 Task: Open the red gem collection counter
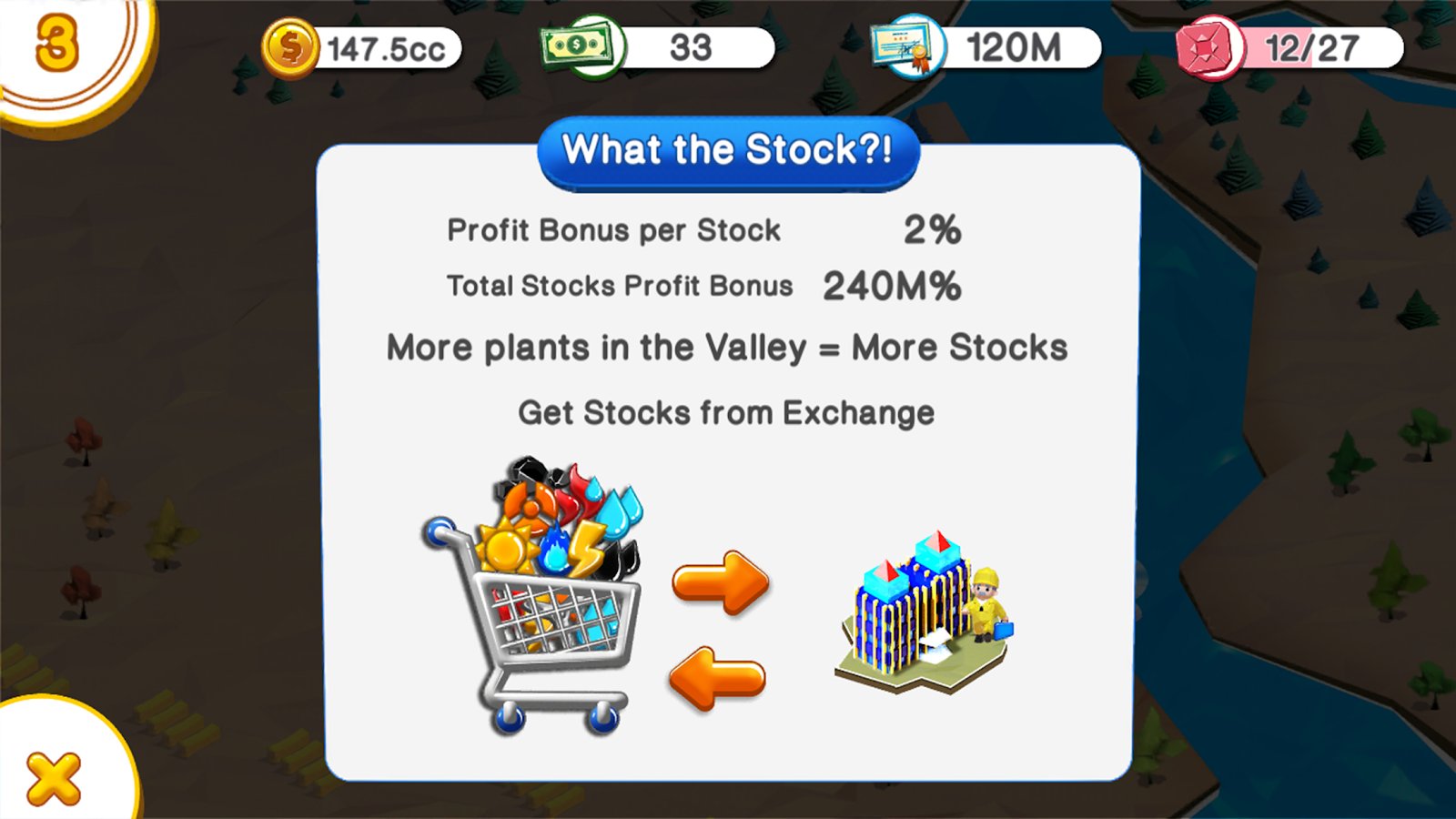[1289, 48]
